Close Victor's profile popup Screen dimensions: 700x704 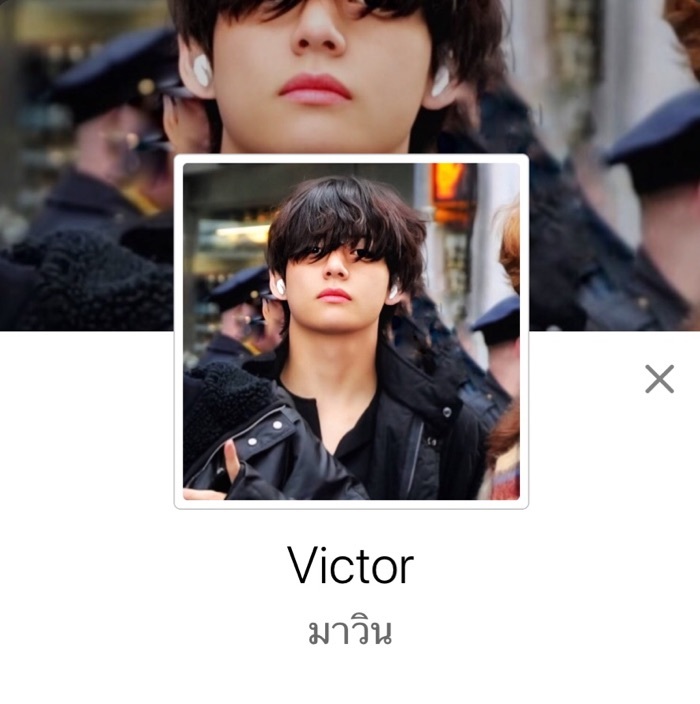pos(659,379)
